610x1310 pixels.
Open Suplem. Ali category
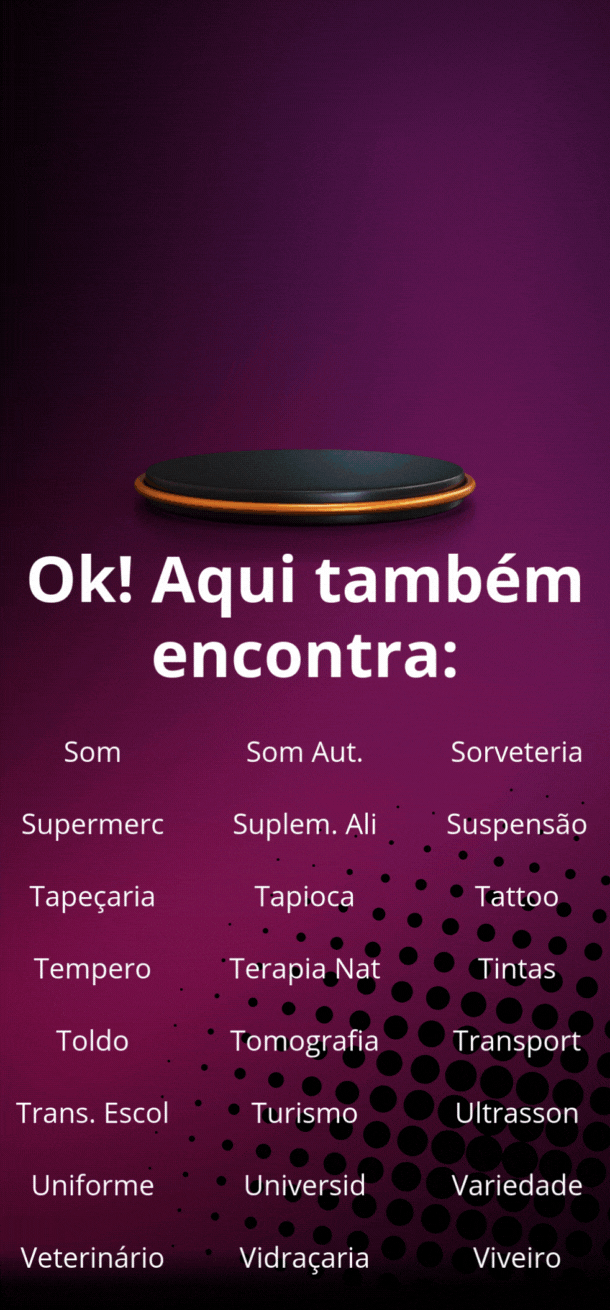[x=304, y=825]
